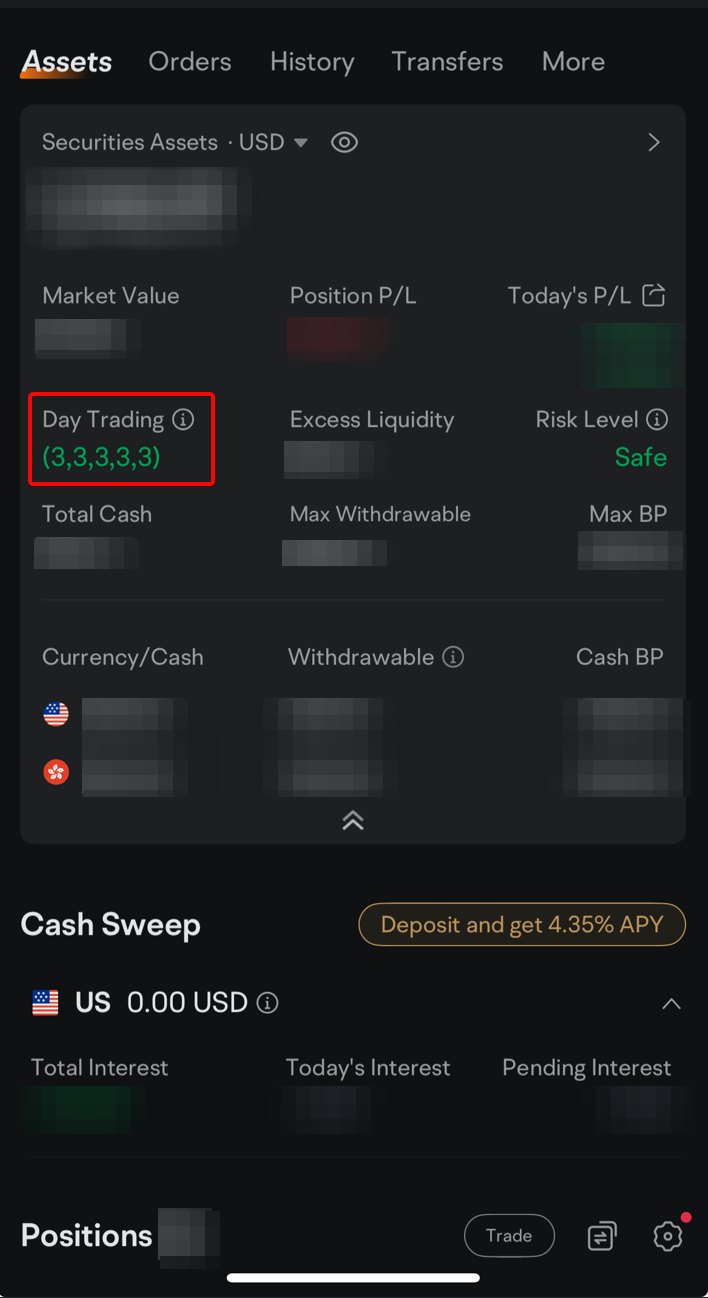Open Securities Assets details chevron
This screenshot has height=1298, width=708.
654,142
